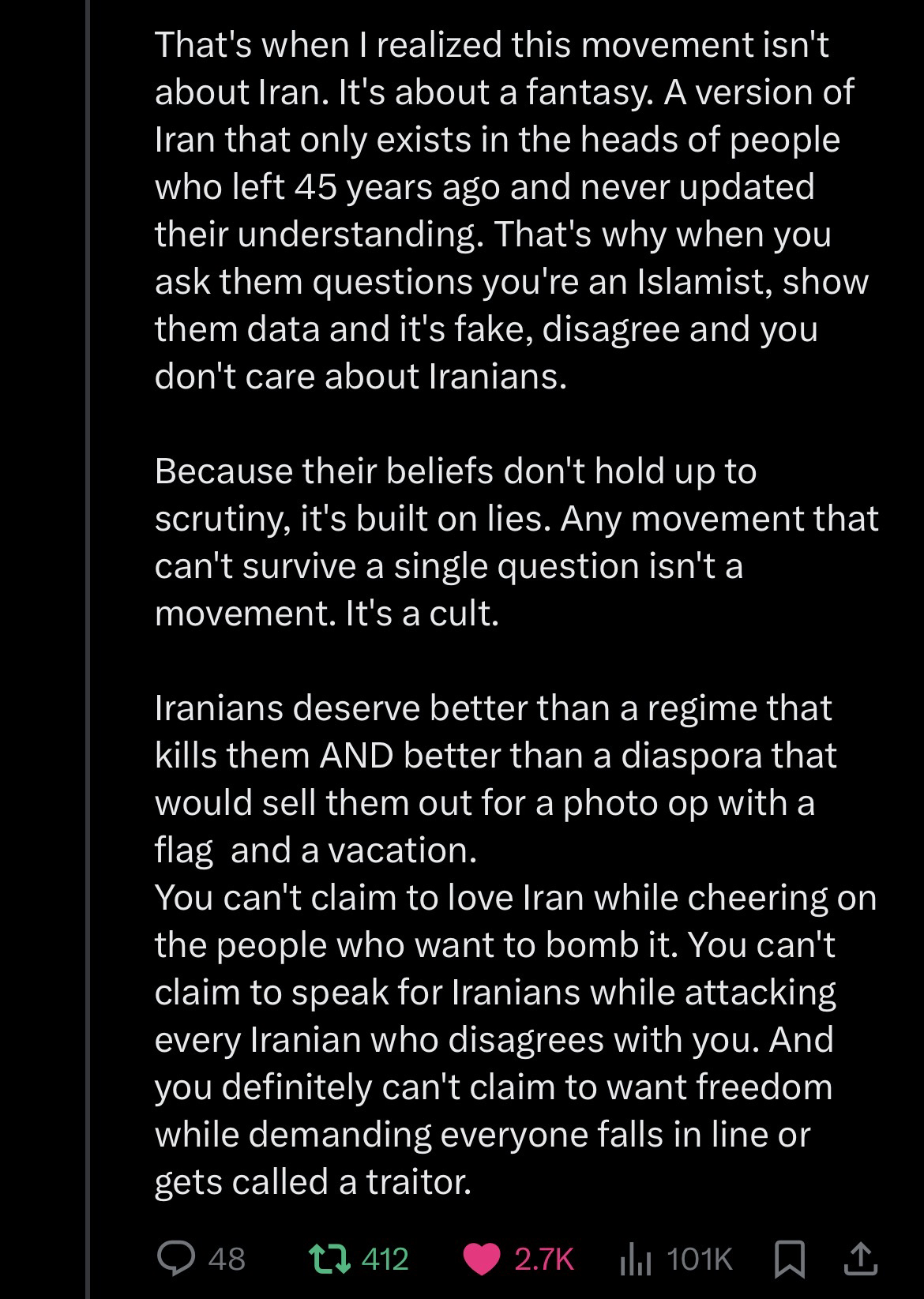Share this post
The image size is (924, 1299).
pos(860,1258)
